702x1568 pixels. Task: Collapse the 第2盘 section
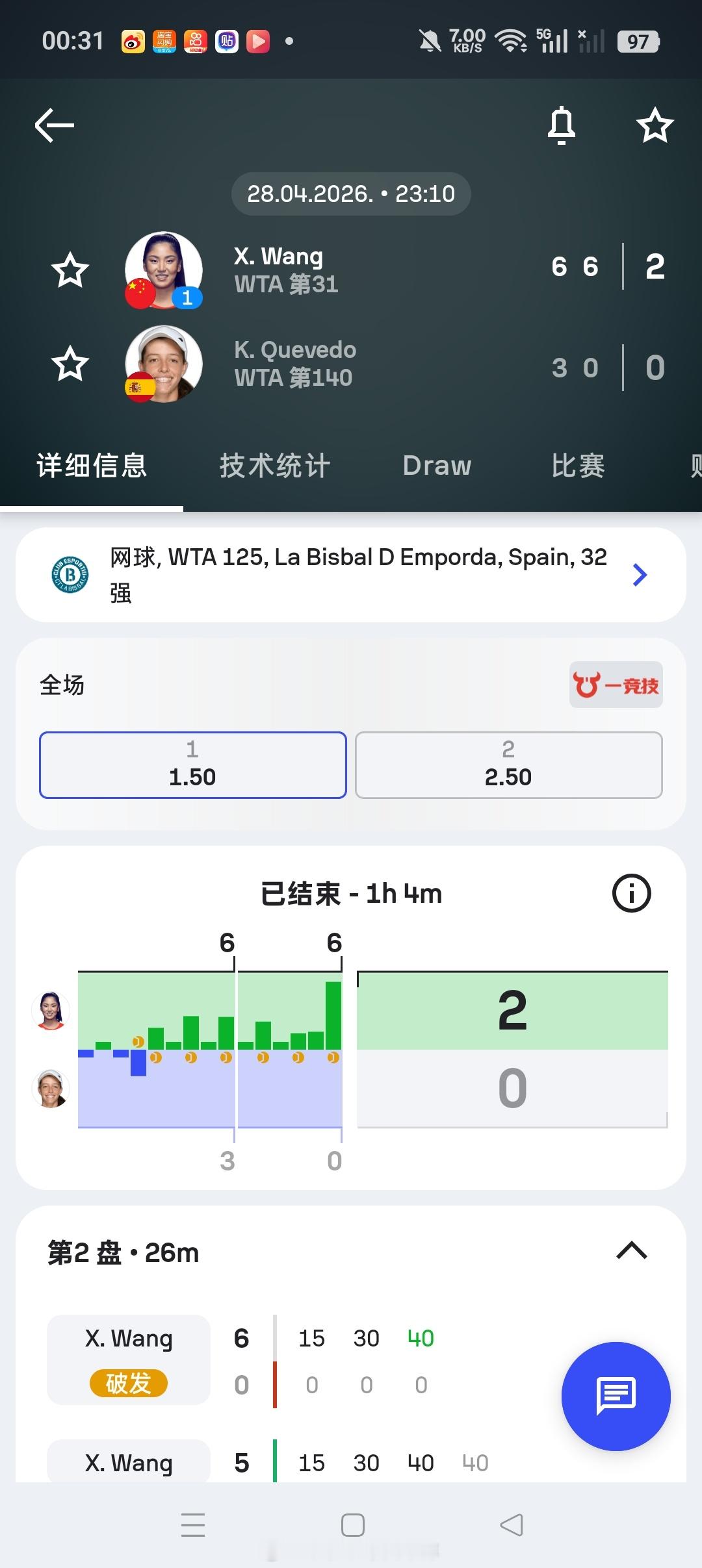[x=630, y=1251]
